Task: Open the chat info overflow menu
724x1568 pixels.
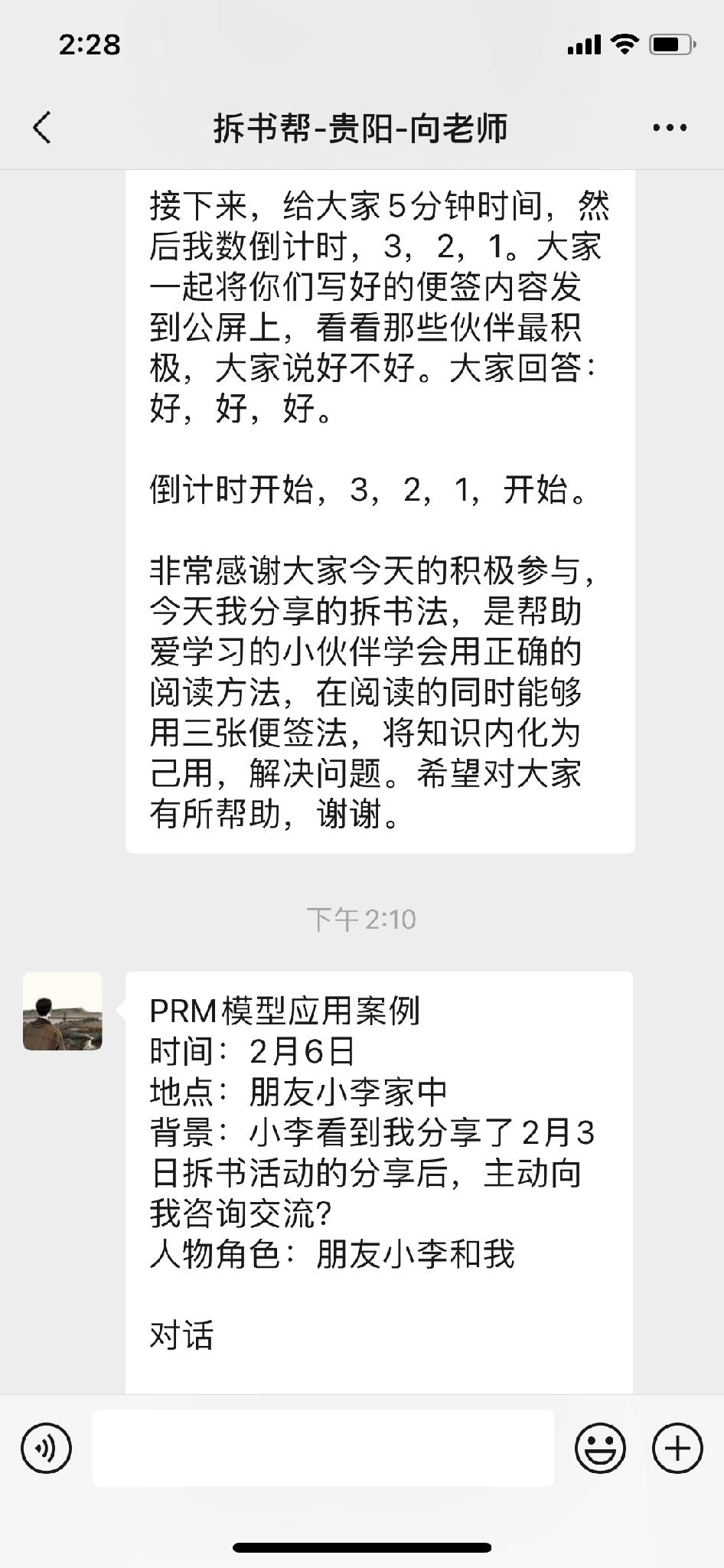Action: coord(670,128)
